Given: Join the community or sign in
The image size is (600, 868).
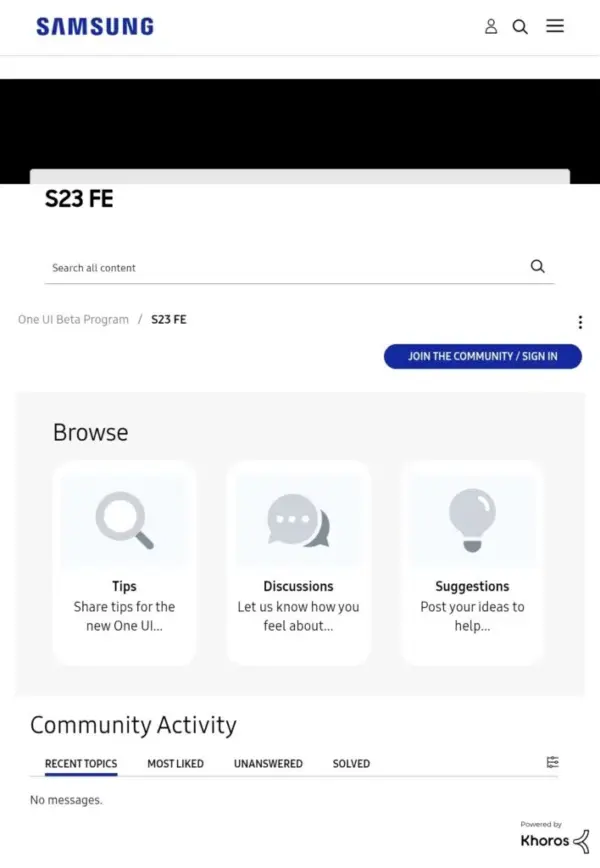Looking at the screenshot, I should point(482,356).
